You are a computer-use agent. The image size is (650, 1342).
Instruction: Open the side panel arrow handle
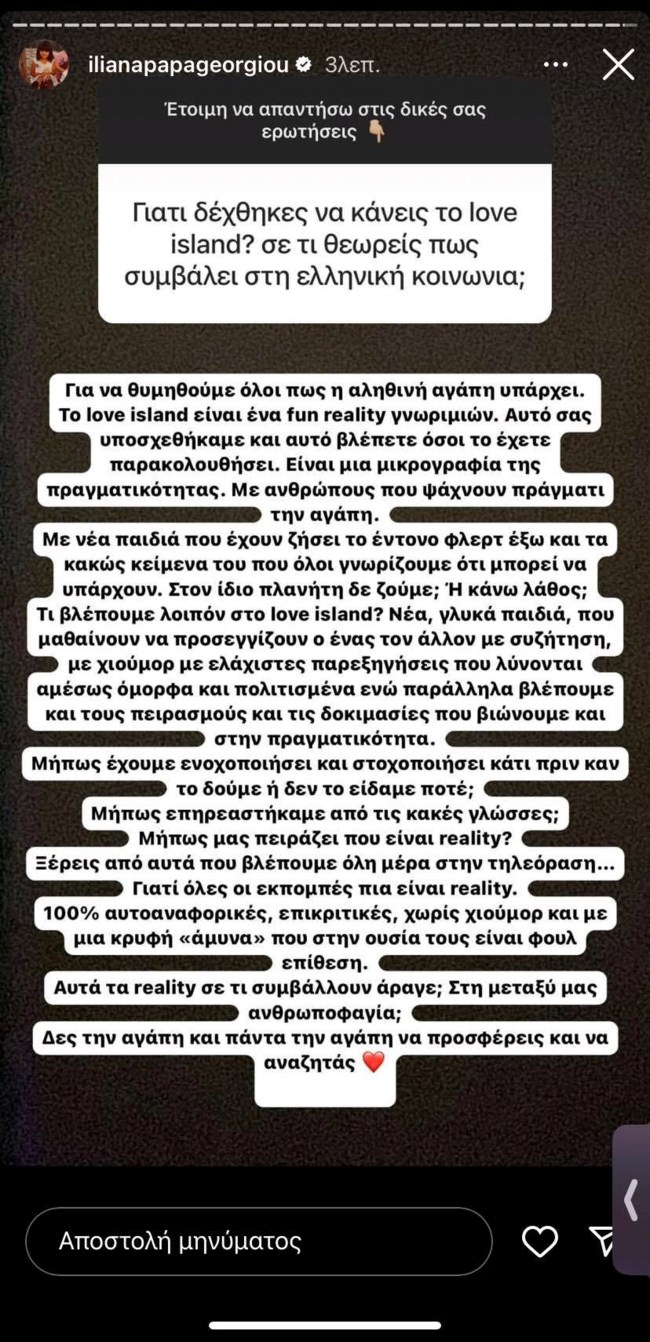(x=631, y=1199)
